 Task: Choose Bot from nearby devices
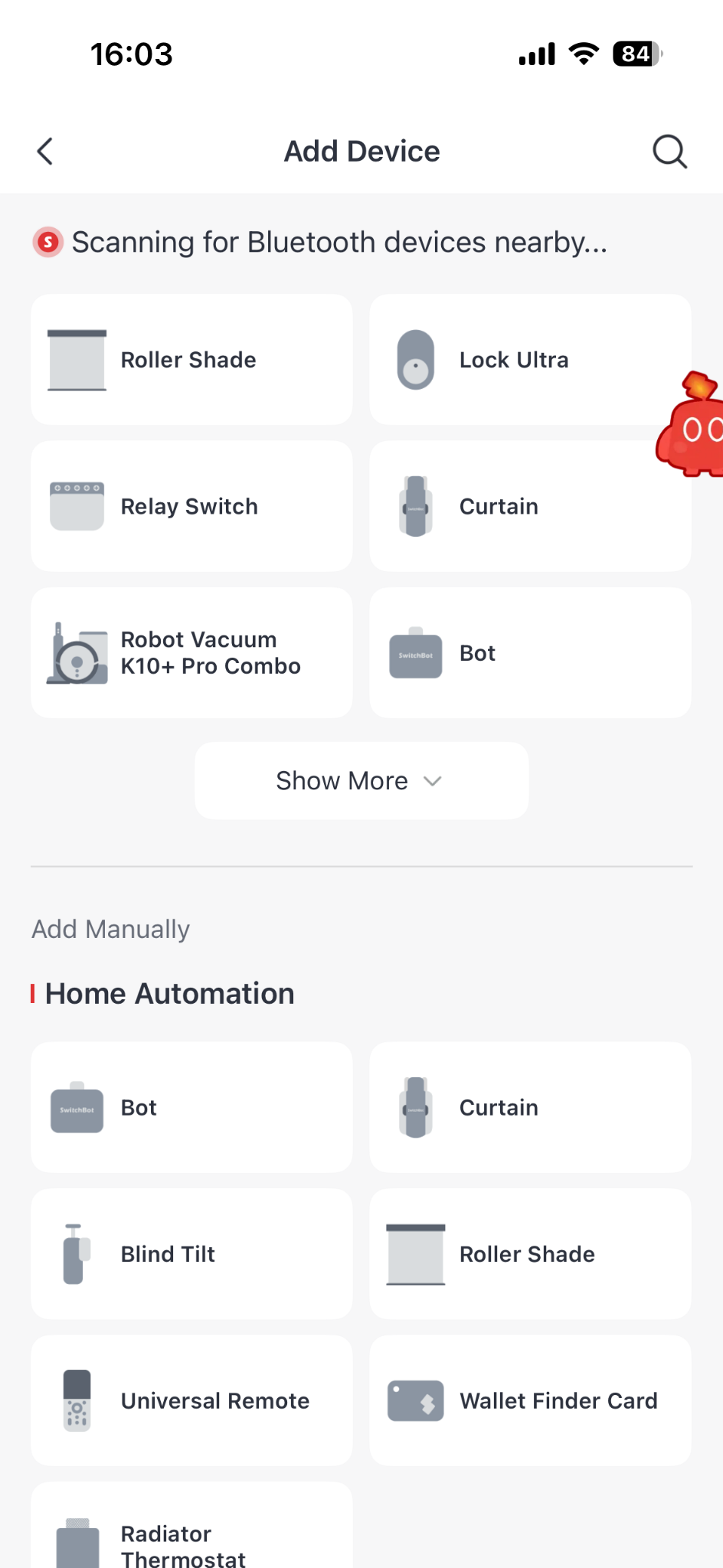[x=530, y=653]
